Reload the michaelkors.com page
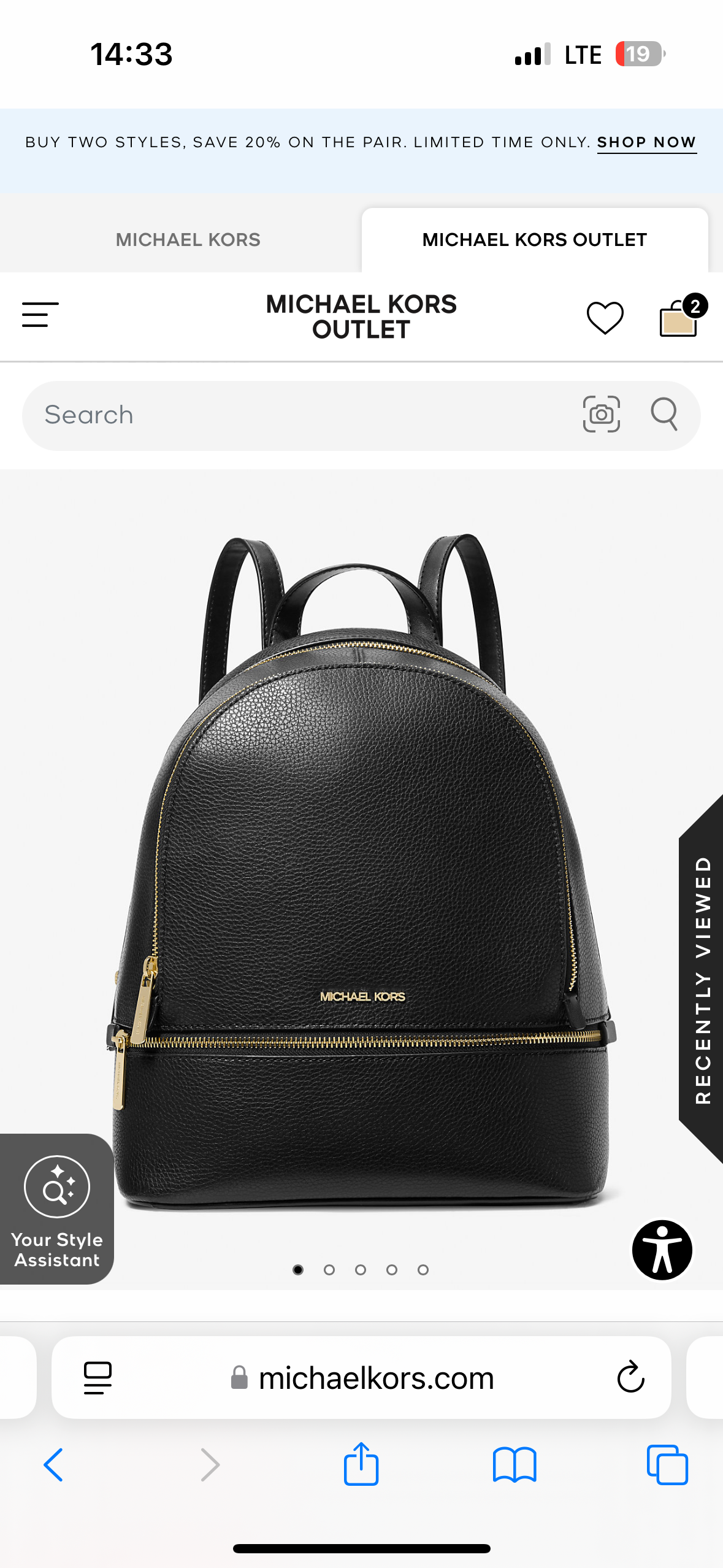The image size is (723, 1568). [x=630, y=1378]
